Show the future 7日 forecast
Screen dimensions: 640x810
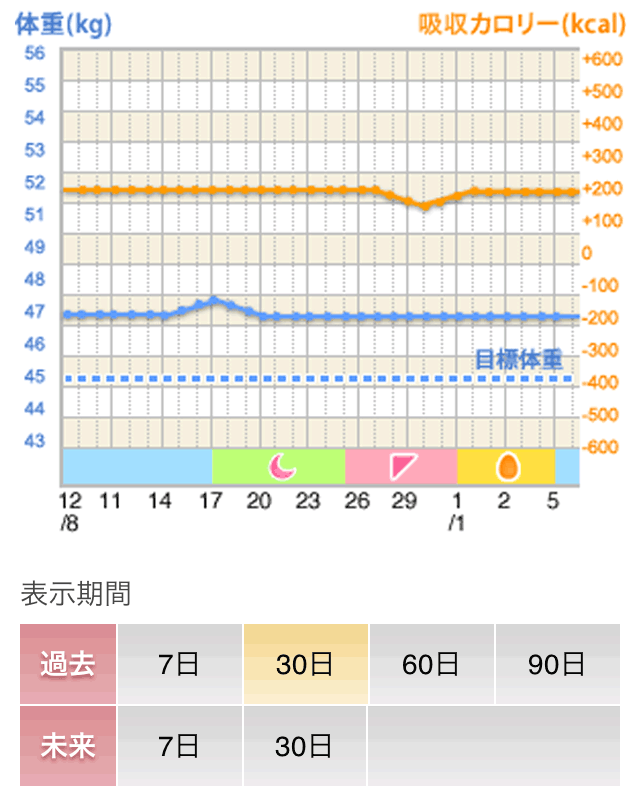pyautogui.click(x=180, y=746)
